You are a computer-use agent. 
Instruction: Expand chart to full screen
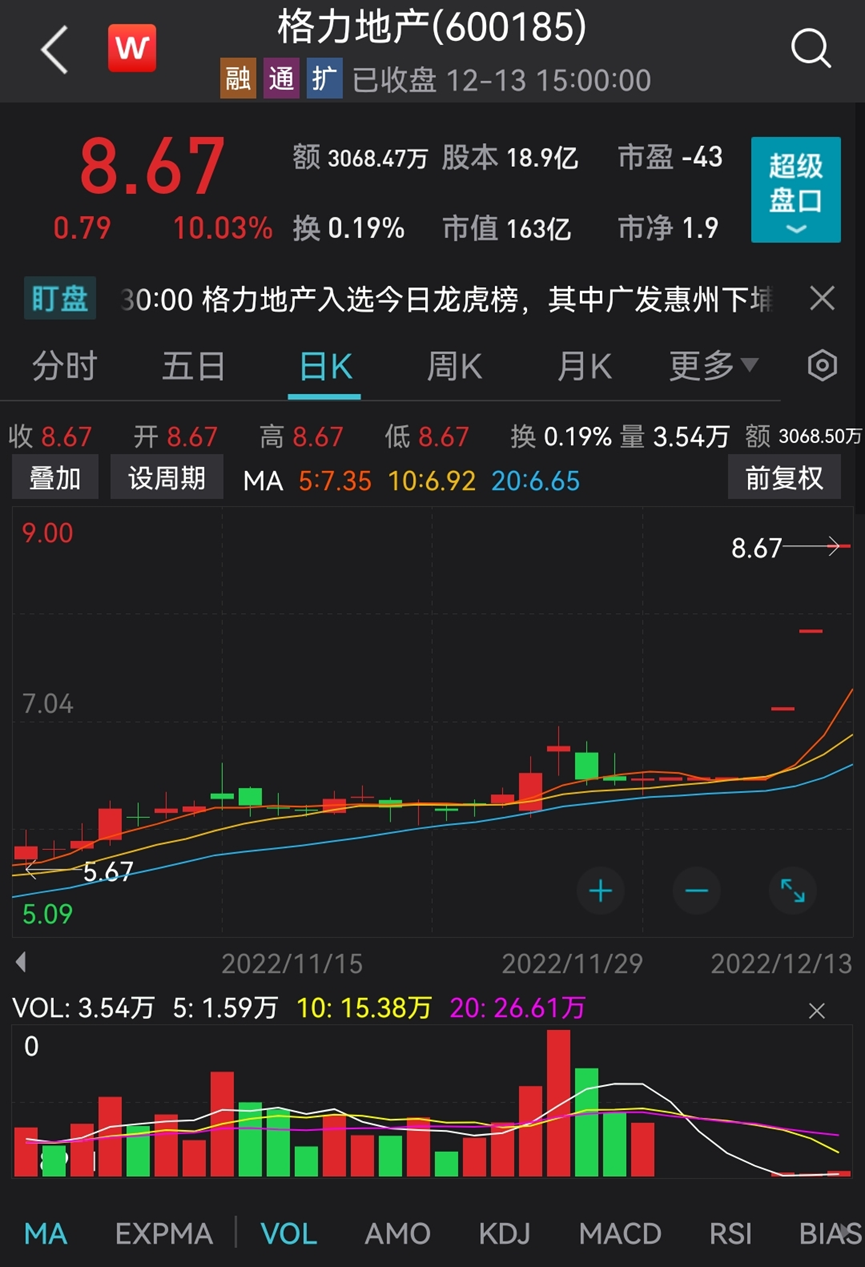pyautogui.click(x=793, y=891)
